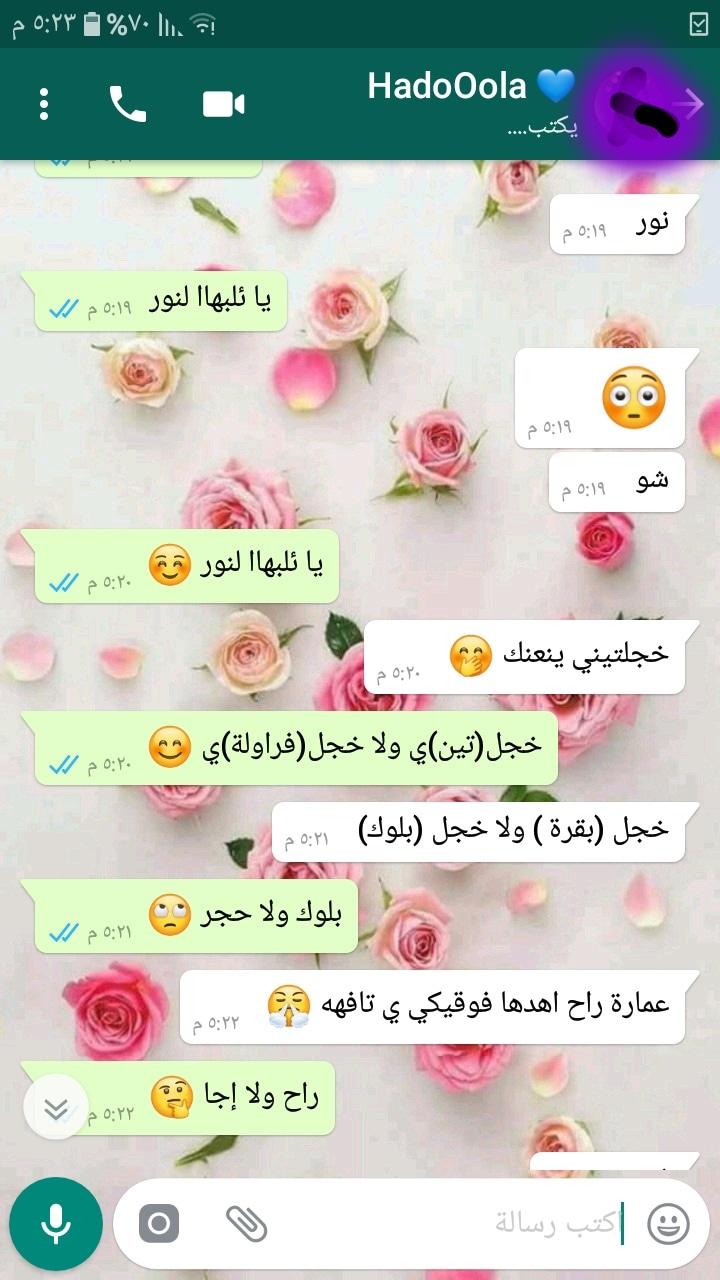Go back using the header arrow
Screen dimensions: 720x1280
tap(690, 103)
